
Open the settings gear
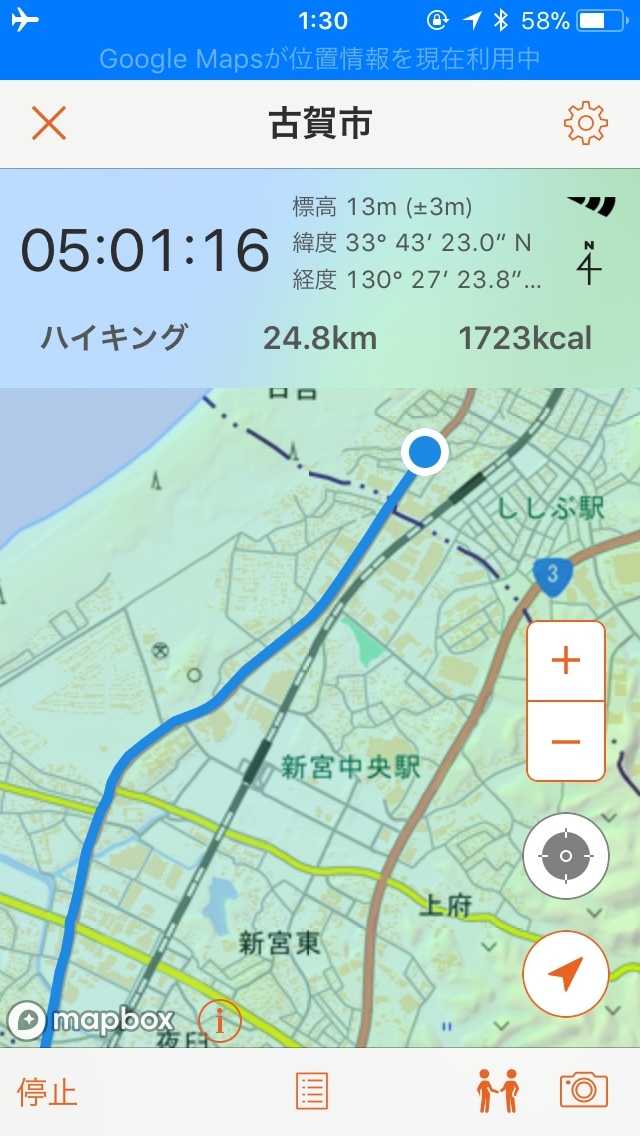[x=585, y=124]
